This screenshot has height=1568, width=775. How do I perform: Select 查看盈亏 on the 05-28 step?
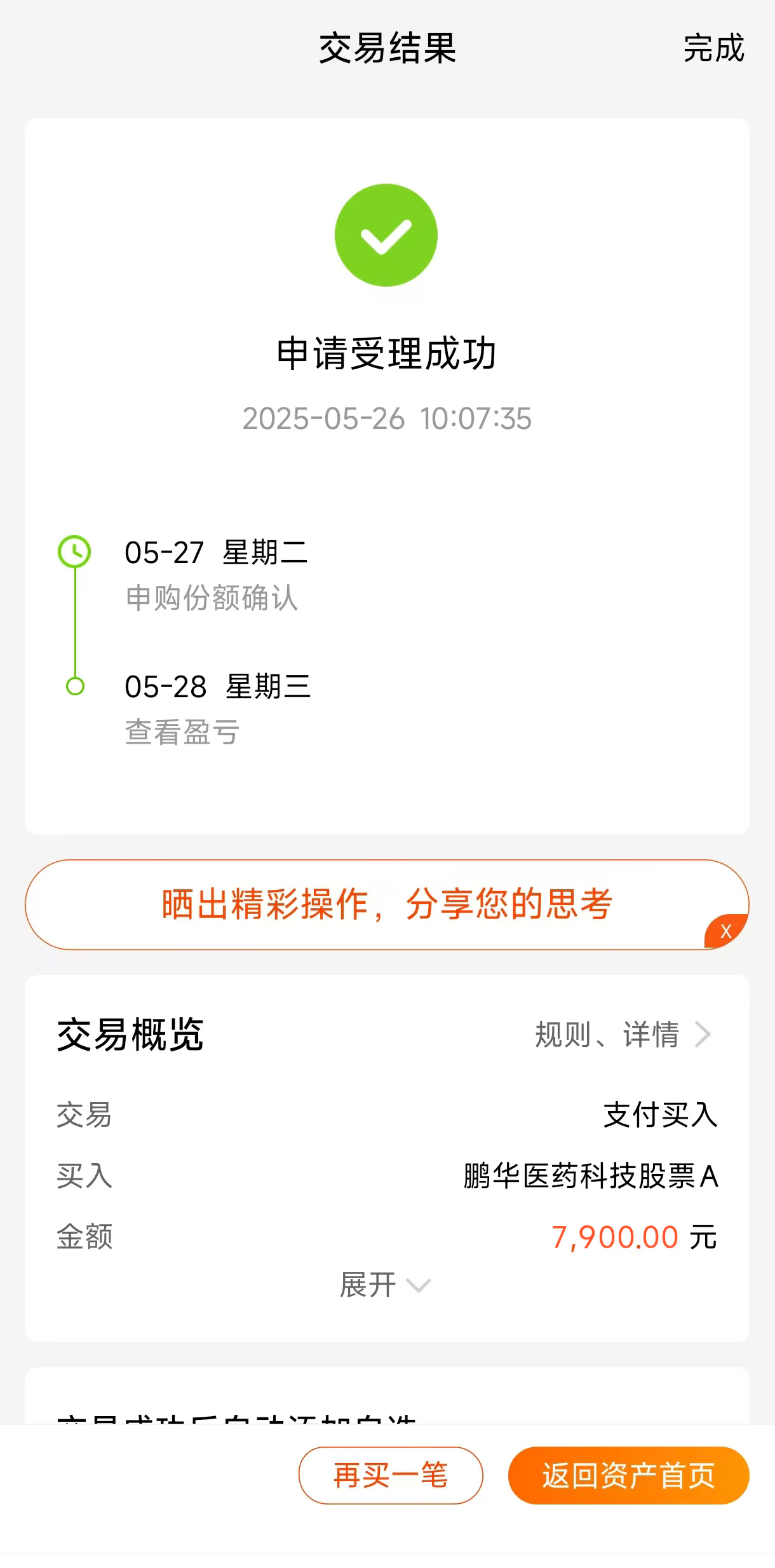[x=181, y=734]
